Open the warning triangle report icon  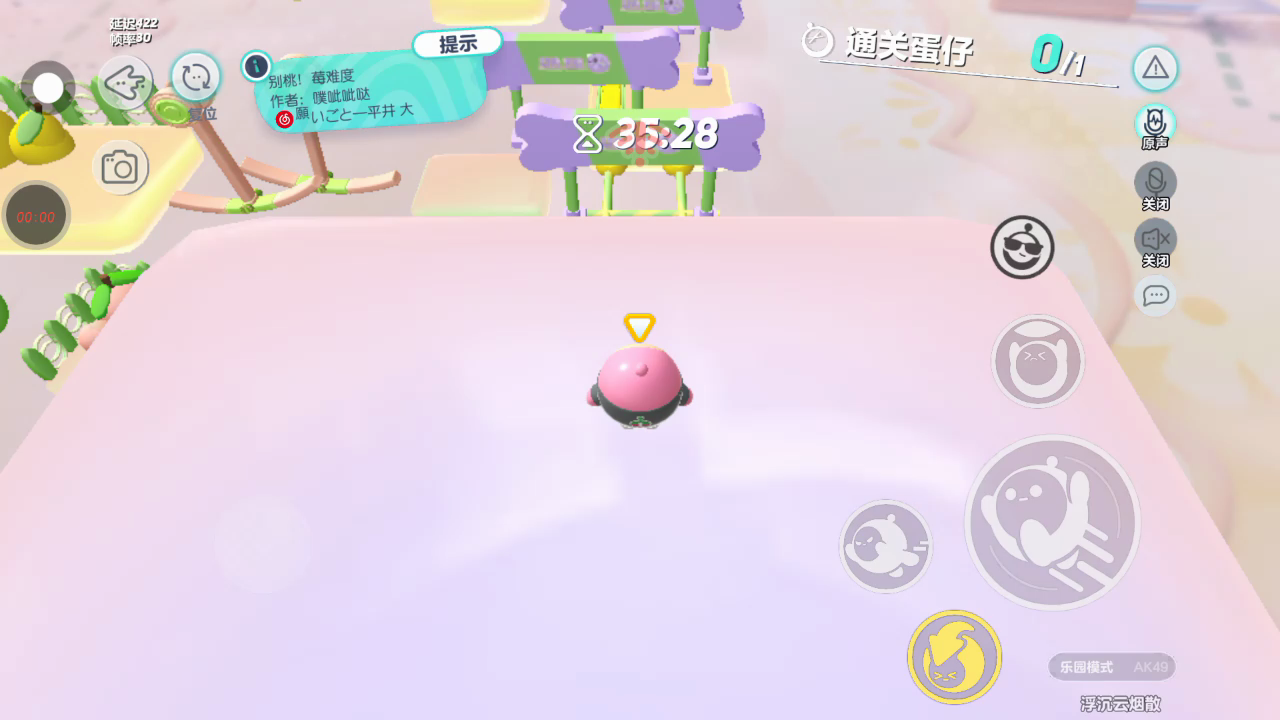pyautogui.click(x=1155, y=68)
